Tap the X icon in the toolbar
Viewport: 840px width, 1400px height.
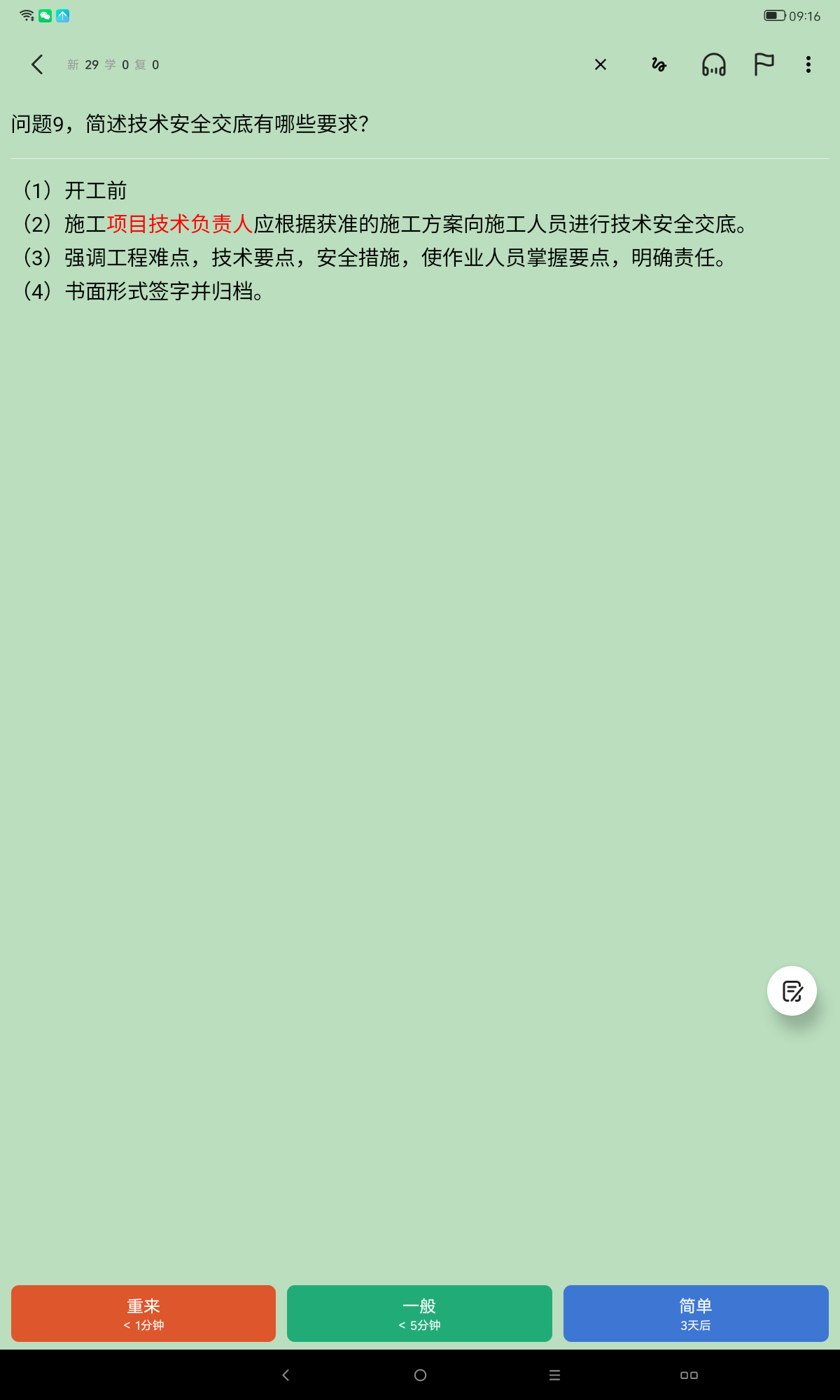point(601,64)
